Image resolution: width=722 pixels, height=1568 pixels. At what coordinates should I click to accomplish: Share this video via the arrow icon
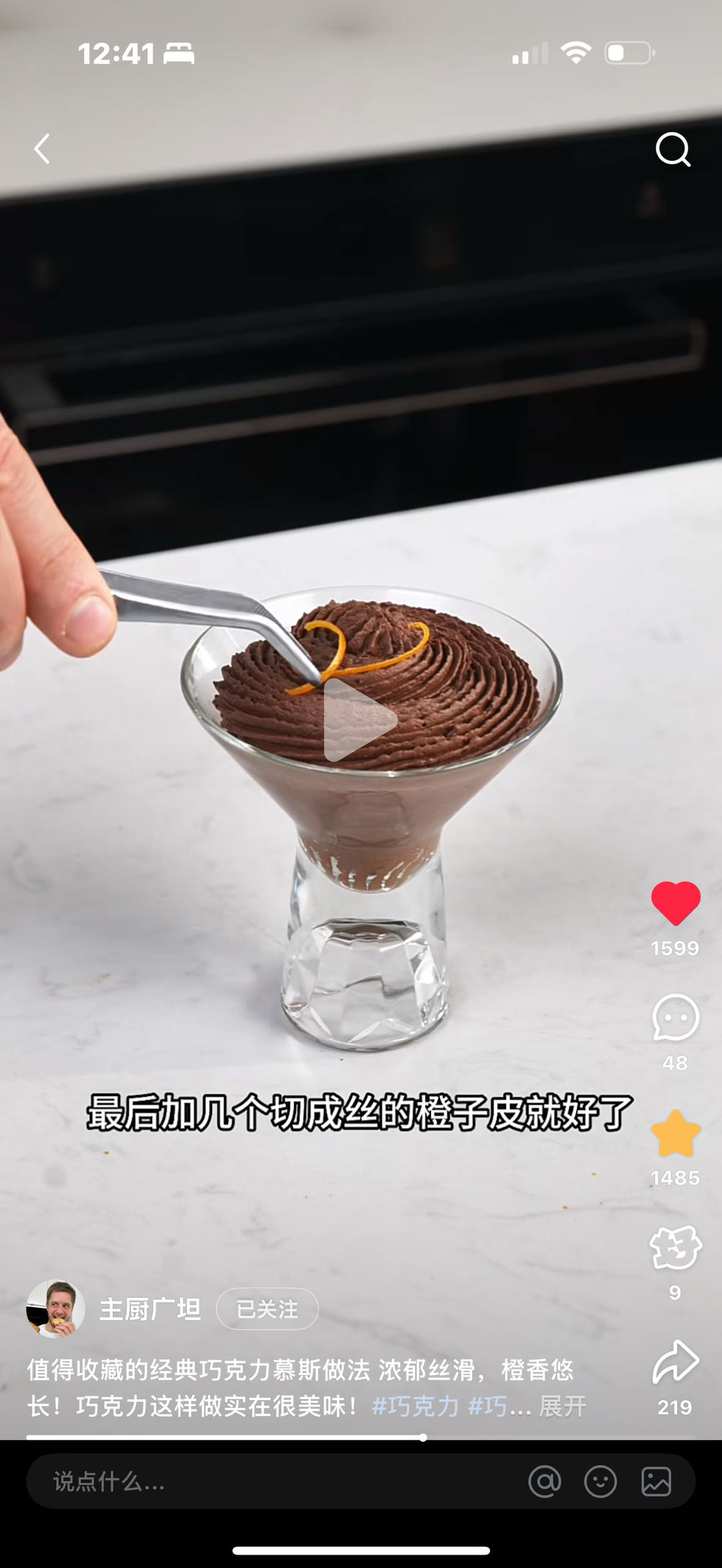[x=675, y=1362]
